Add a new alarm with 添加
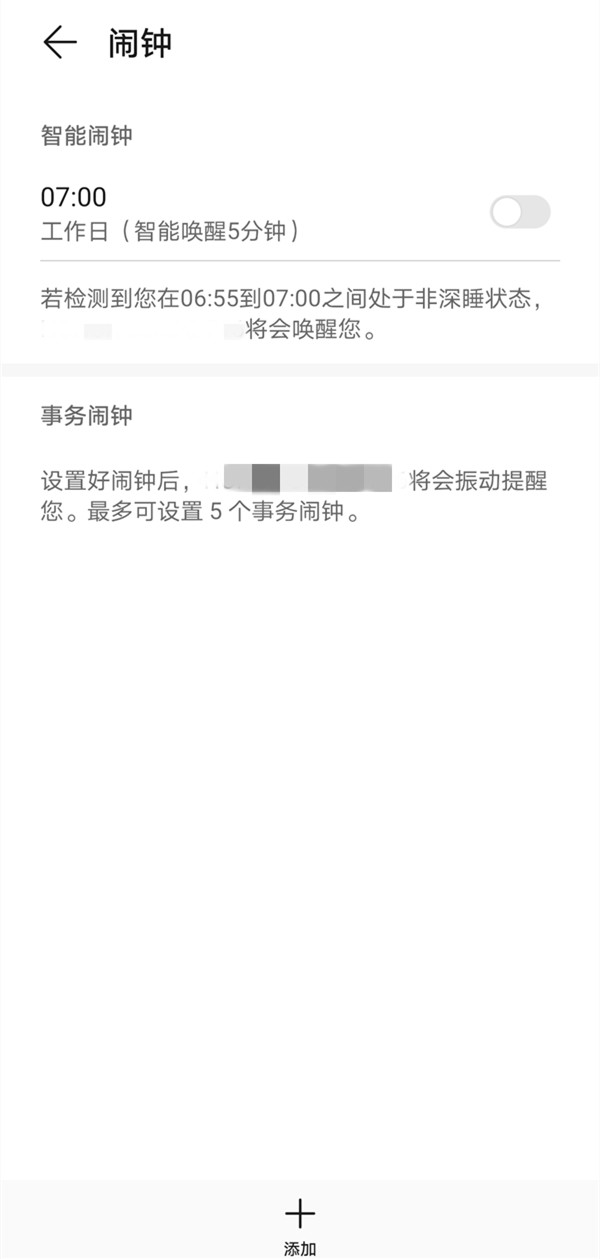 300,1222
